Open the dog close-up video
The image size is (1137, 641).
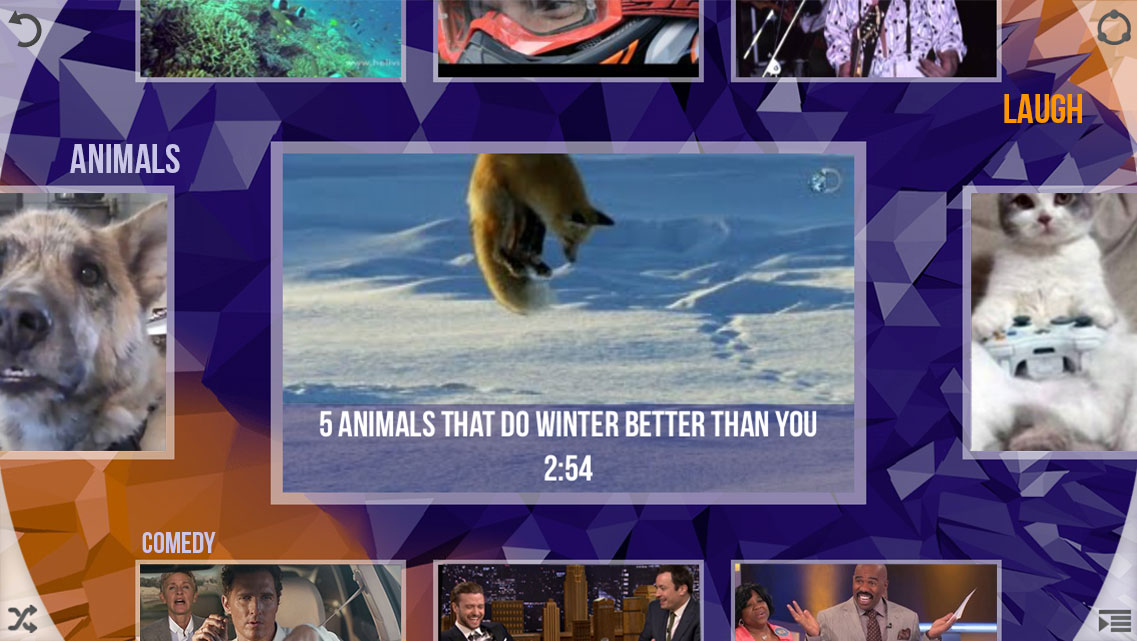(x=84, y=322)
